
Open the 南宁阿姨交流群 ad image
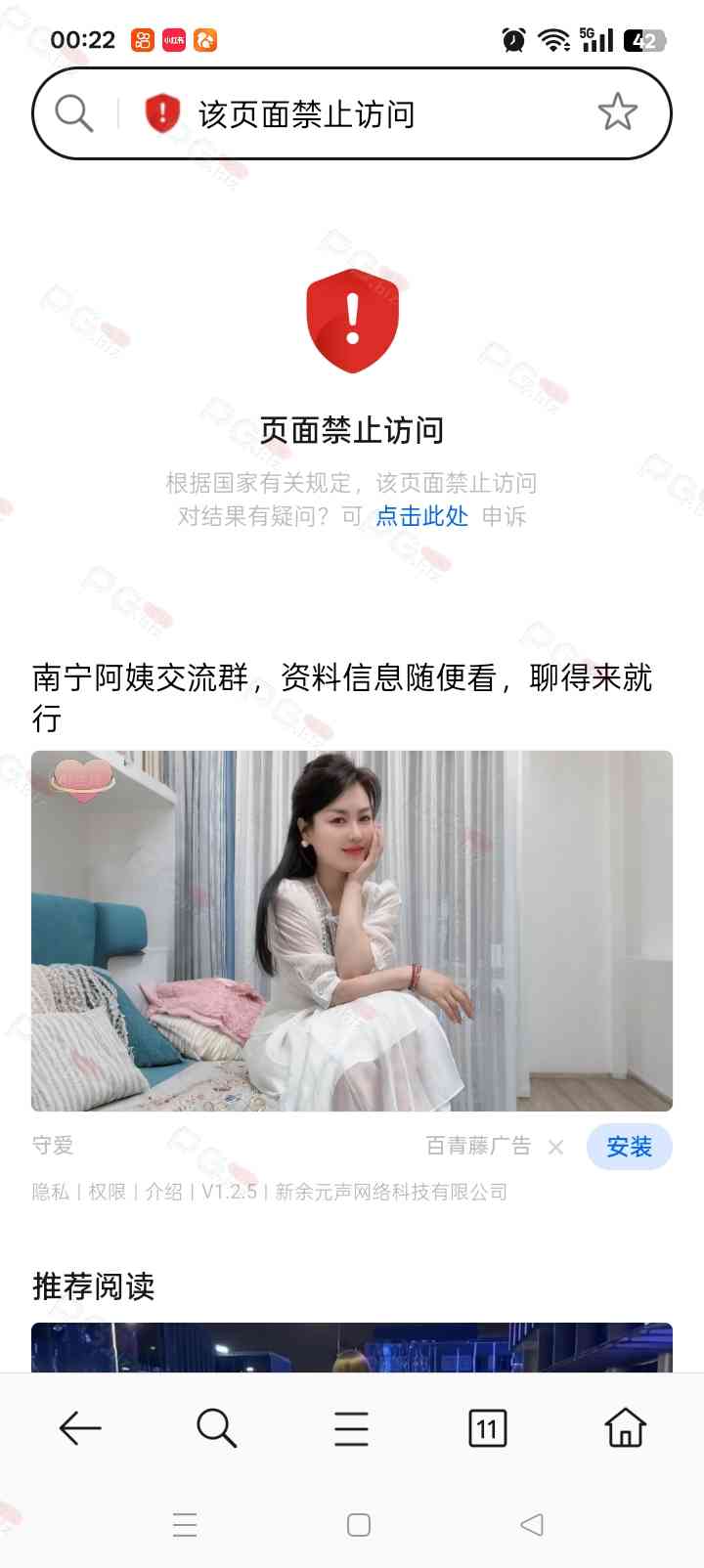pyautogui.click(x=352, y=930)
